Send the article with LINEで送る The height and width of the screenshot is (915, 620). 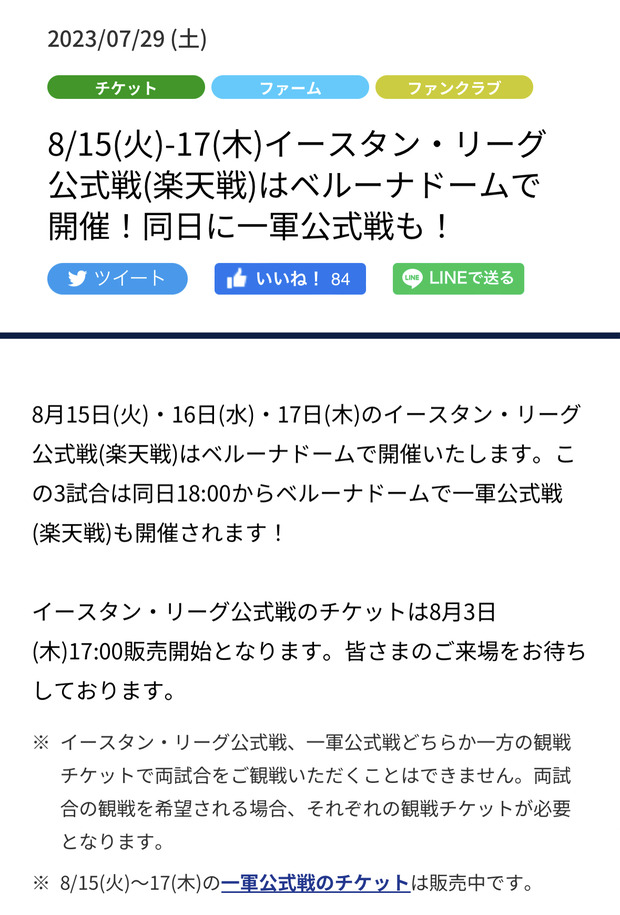pyautogui.click(x=458, y=279)
